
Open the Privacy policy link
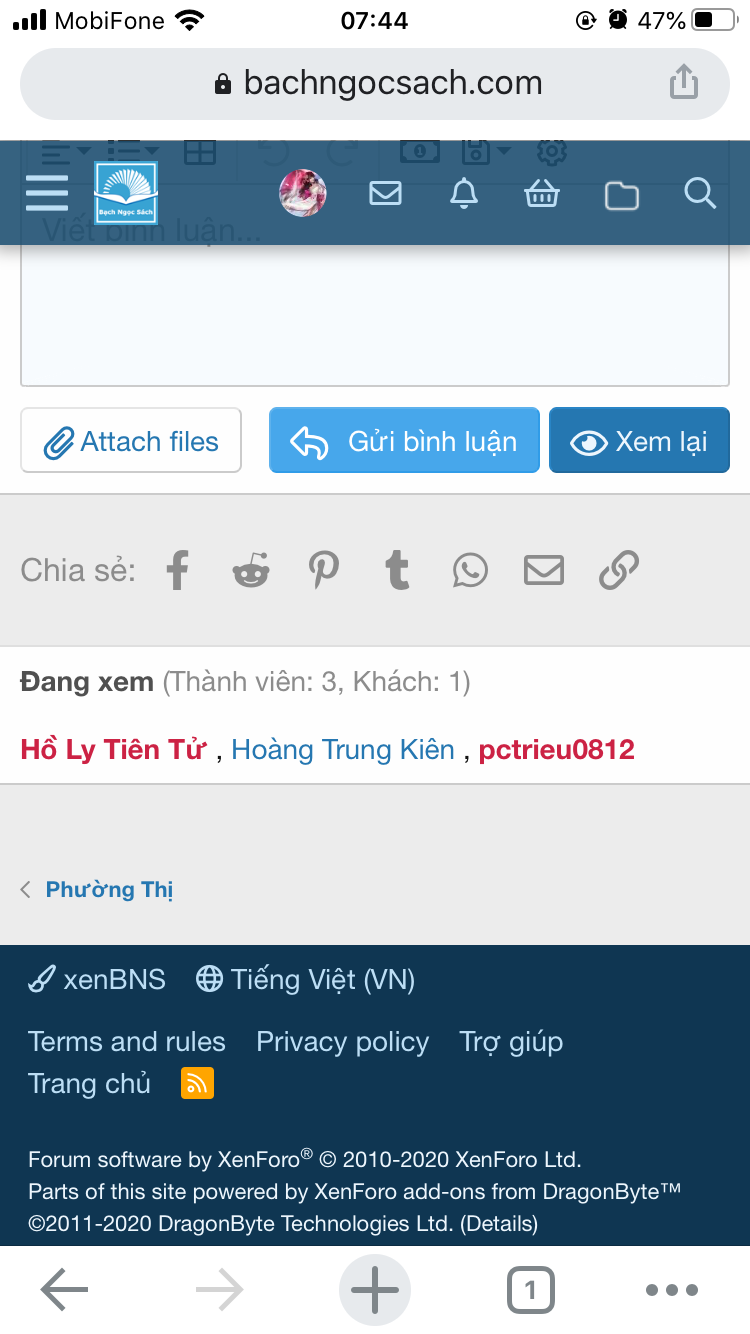pos(342,1041)
